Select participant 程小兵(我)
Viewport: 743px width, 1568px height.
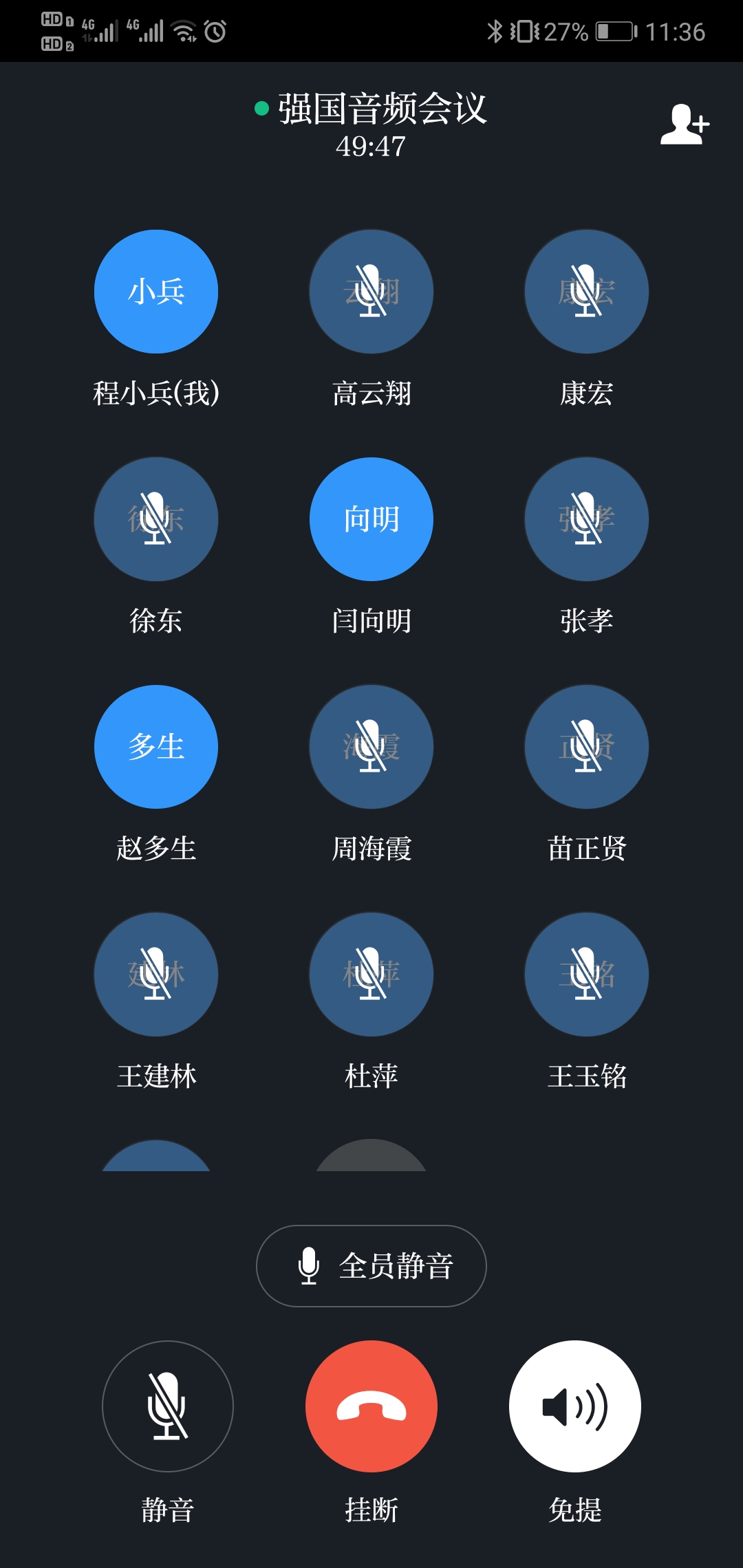coord(156,292)
